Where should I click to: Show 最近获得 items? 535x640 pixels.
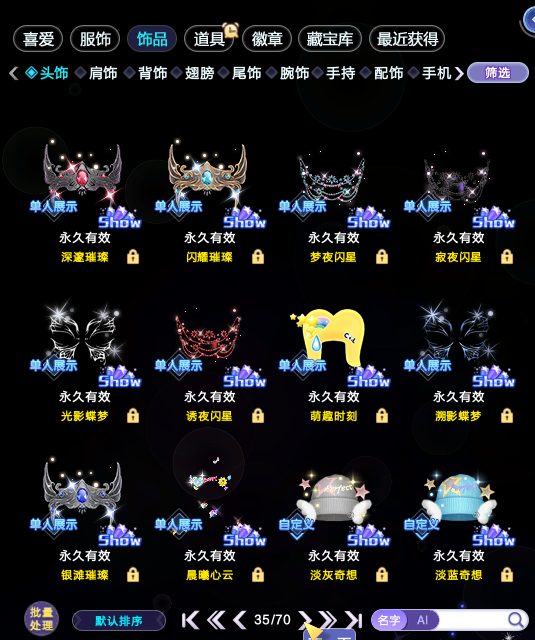[x=407, y=39]
